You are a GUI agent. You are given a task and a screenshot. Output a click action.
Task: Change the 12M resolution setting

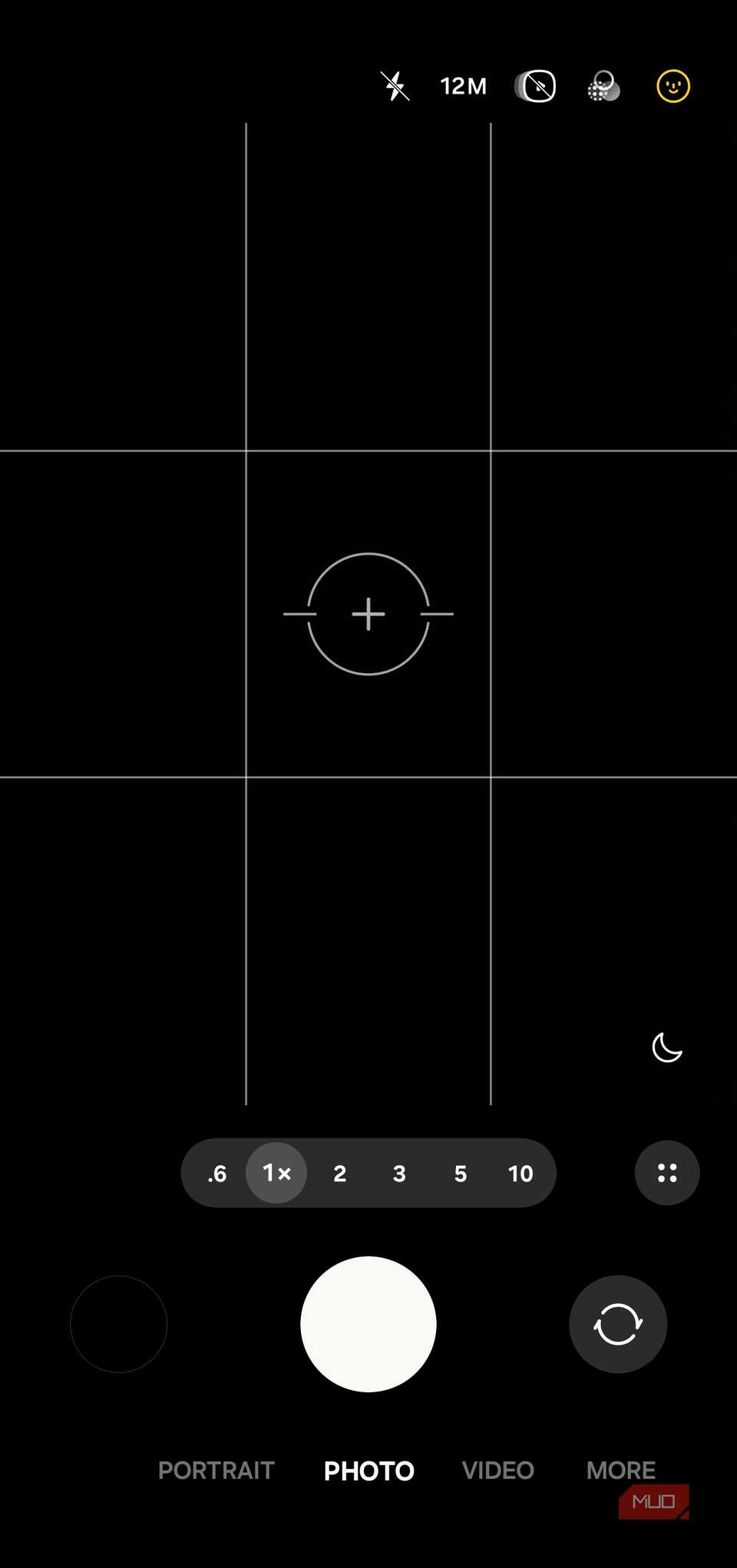463,86
